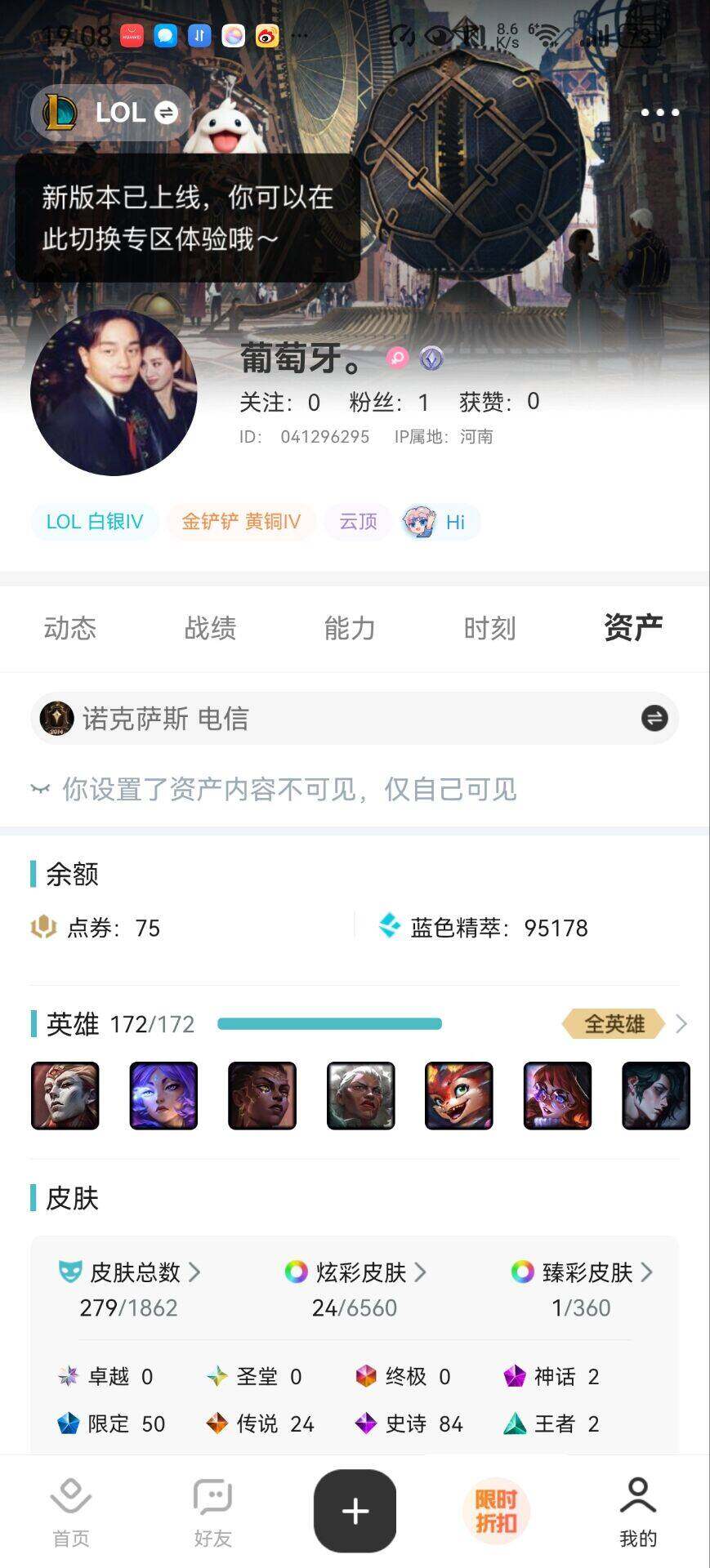Switch to the 动态 tab
The height and width of the screenshot is (1568, 710).
(x=70, y=628)
